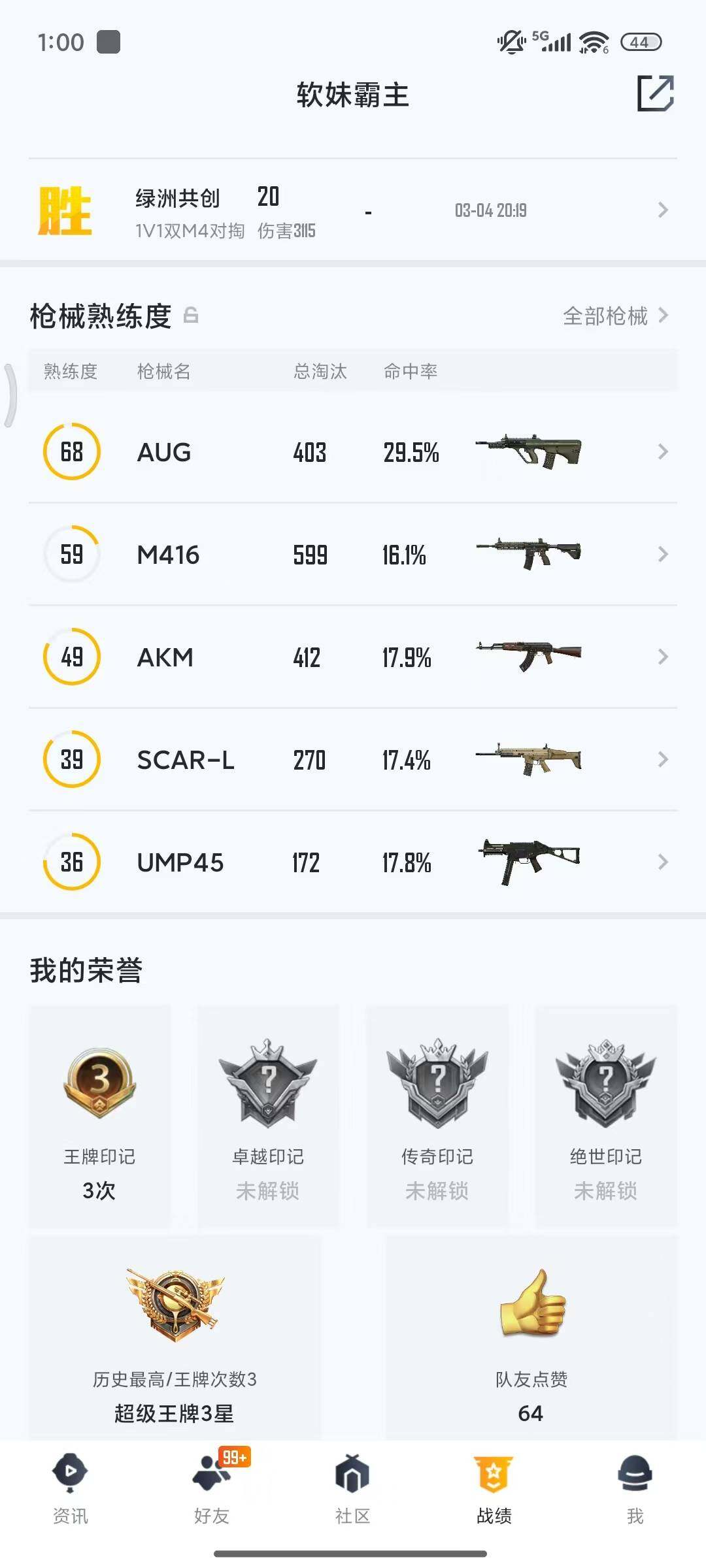Expand the M416 row chevron
Viewport: 706px width, 1568px height.
[x=663, y=554]
